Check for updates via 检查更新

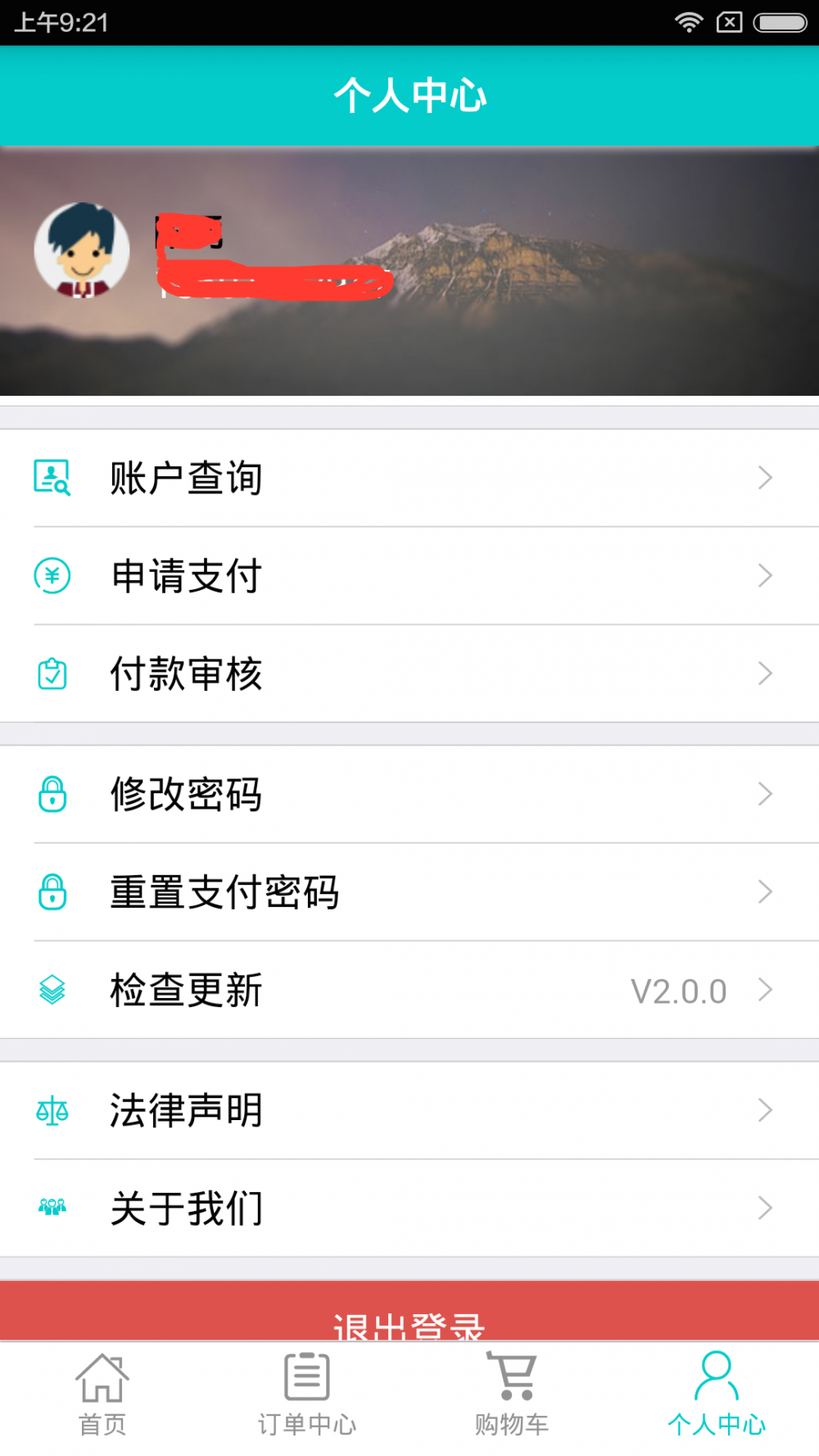[x=409, y=990]
